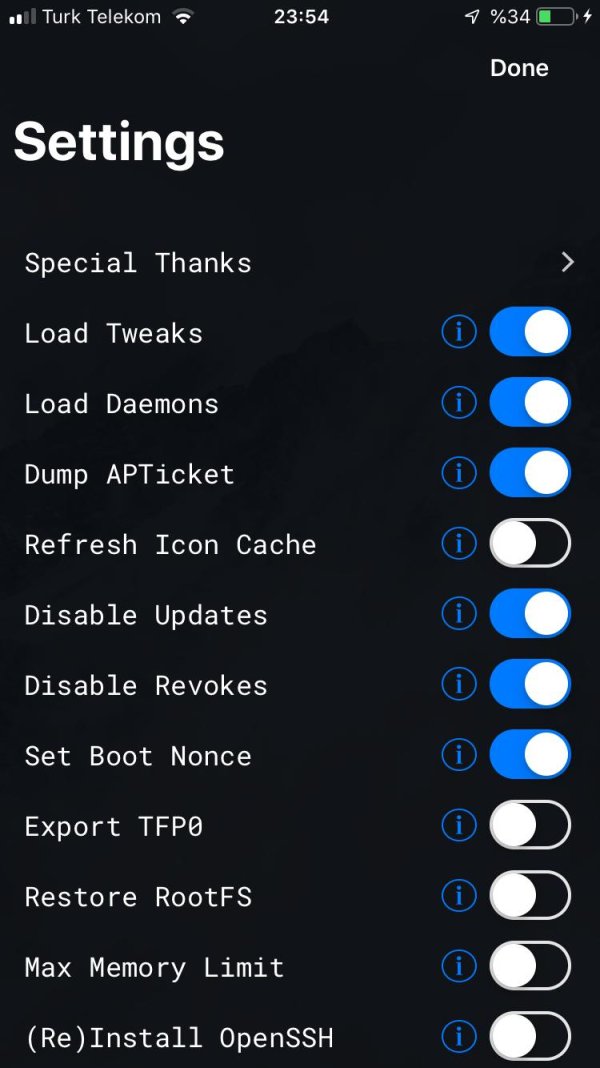This screenshot has width=600, height=1068.
Task: Open the Special Thanks row
Action: tap(300, 263)
